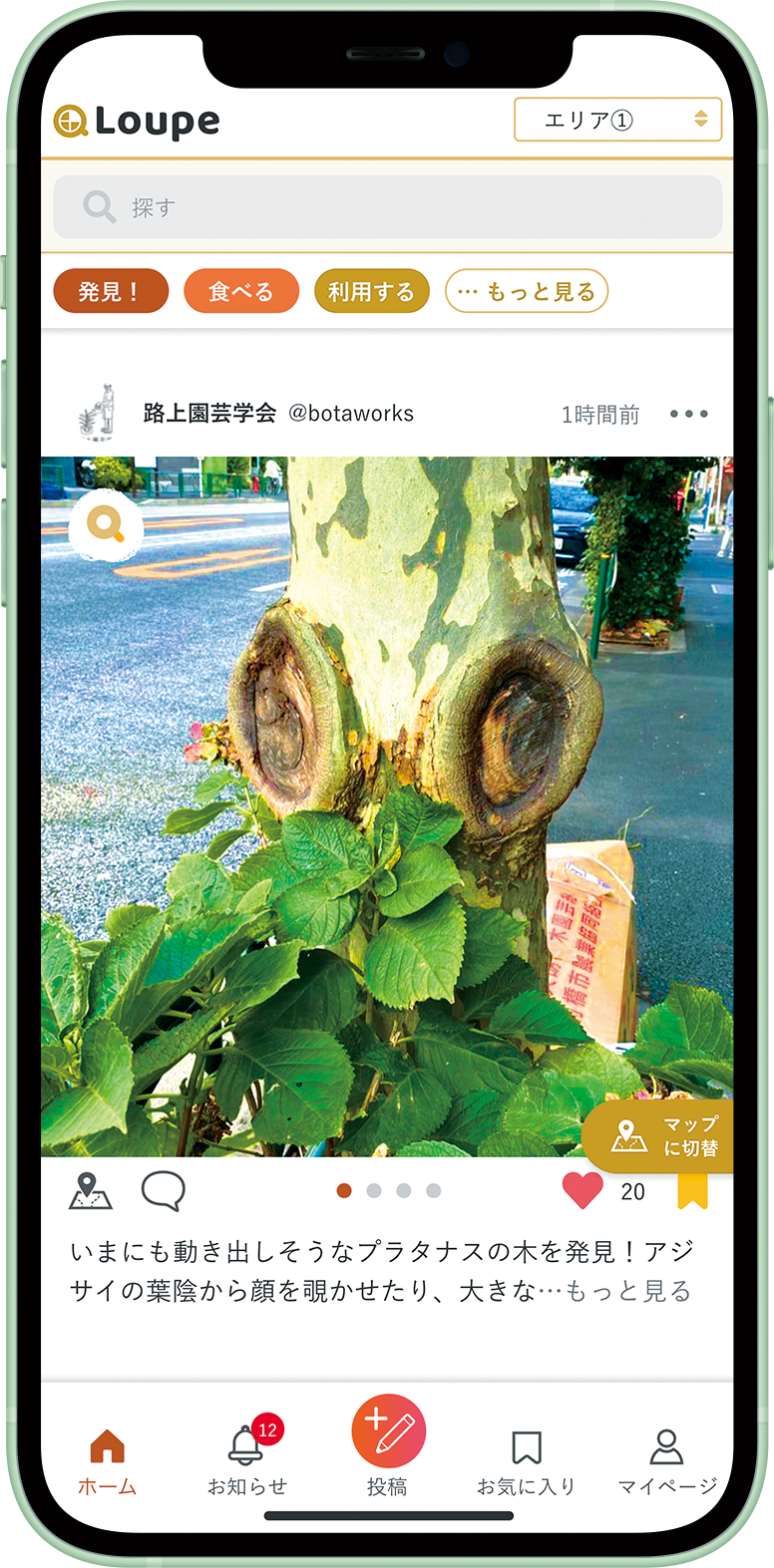Like the plane tree post
The image size is (774, 1568).
[582, 1190]
